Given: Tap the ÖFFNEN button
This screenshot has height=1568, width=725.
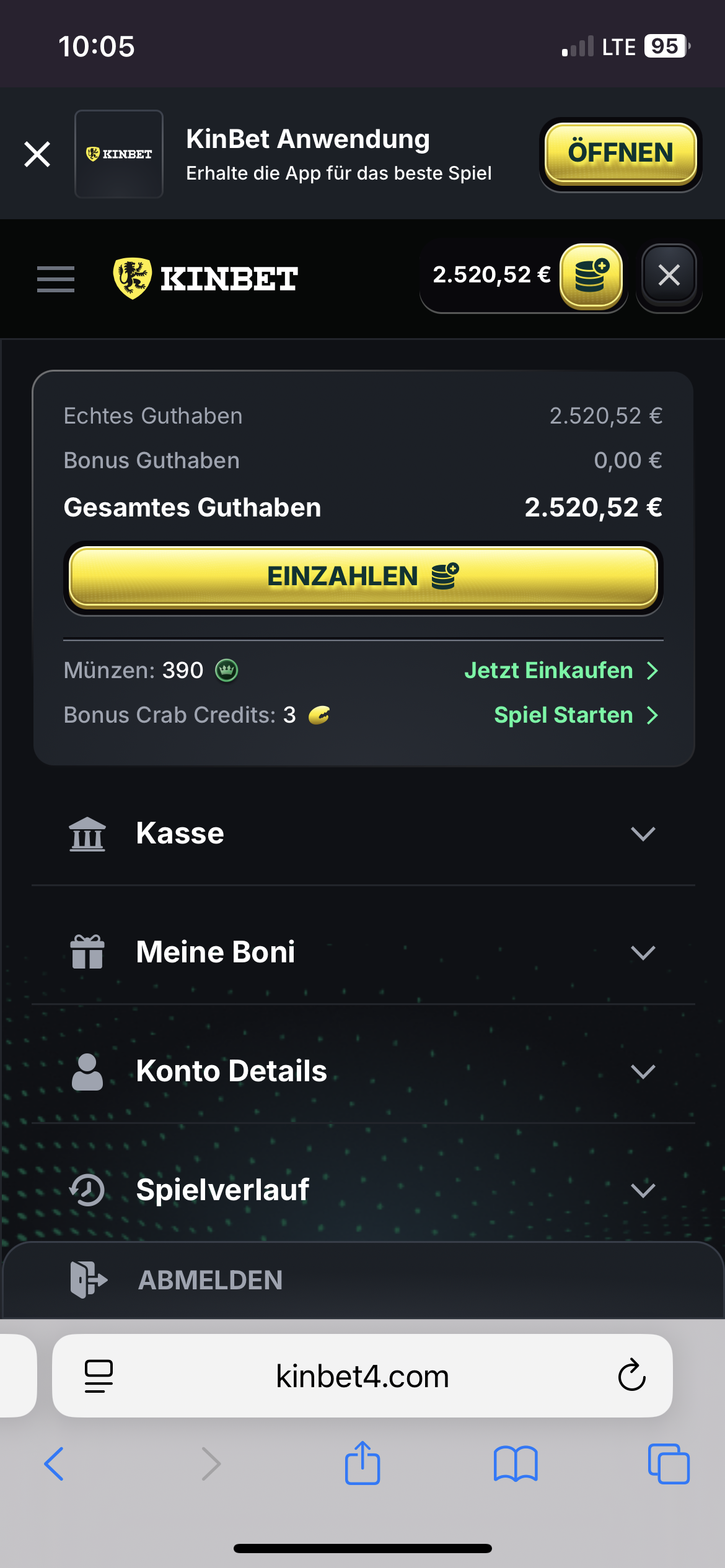Looking at the screenshot, I should pyautogui.click(x=620, y=153).
